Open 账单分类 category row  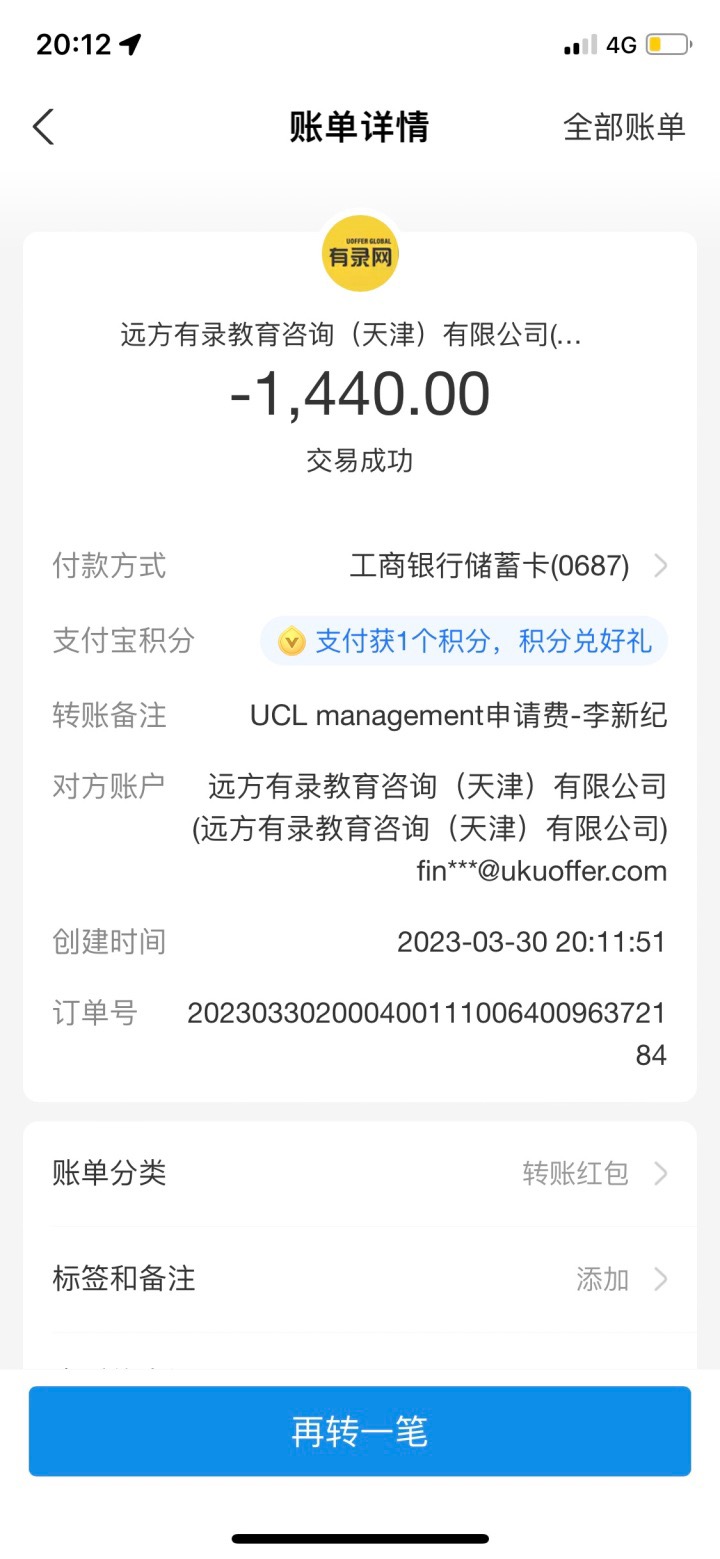pyautogui.click(x=360, y=1173)
